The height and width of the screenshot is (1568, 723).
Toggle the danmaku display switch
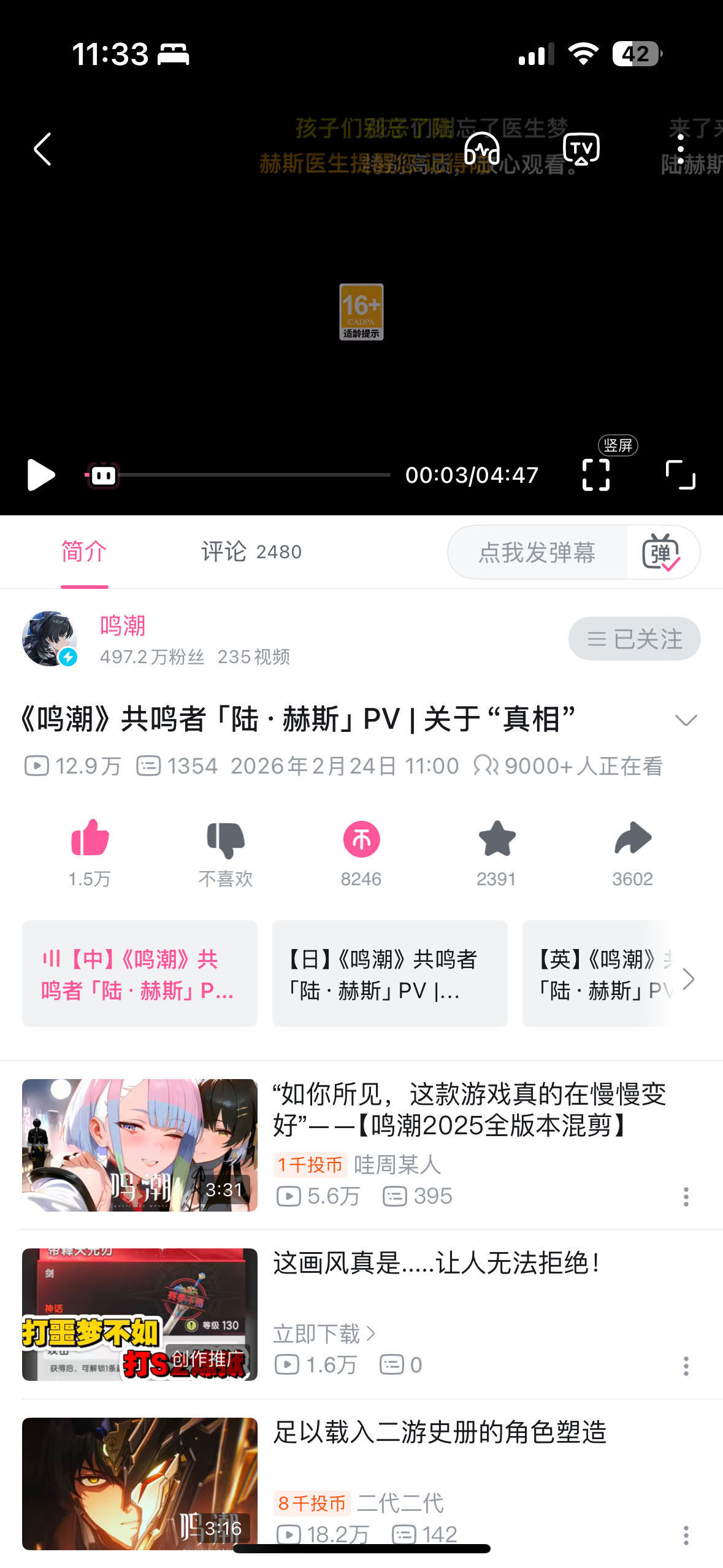tap(662, 552)
